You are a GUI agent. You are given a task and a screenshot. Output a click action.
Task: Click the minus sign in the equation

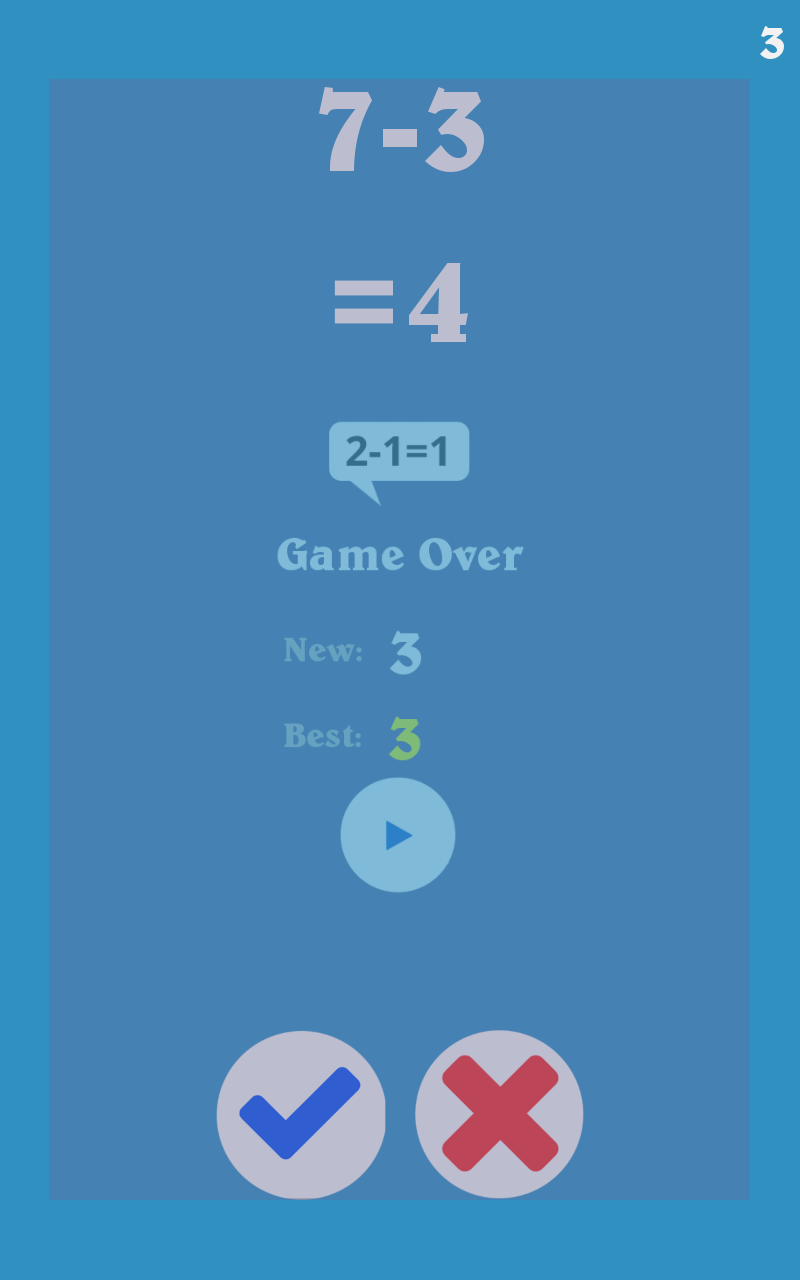(x=398, y=135)
